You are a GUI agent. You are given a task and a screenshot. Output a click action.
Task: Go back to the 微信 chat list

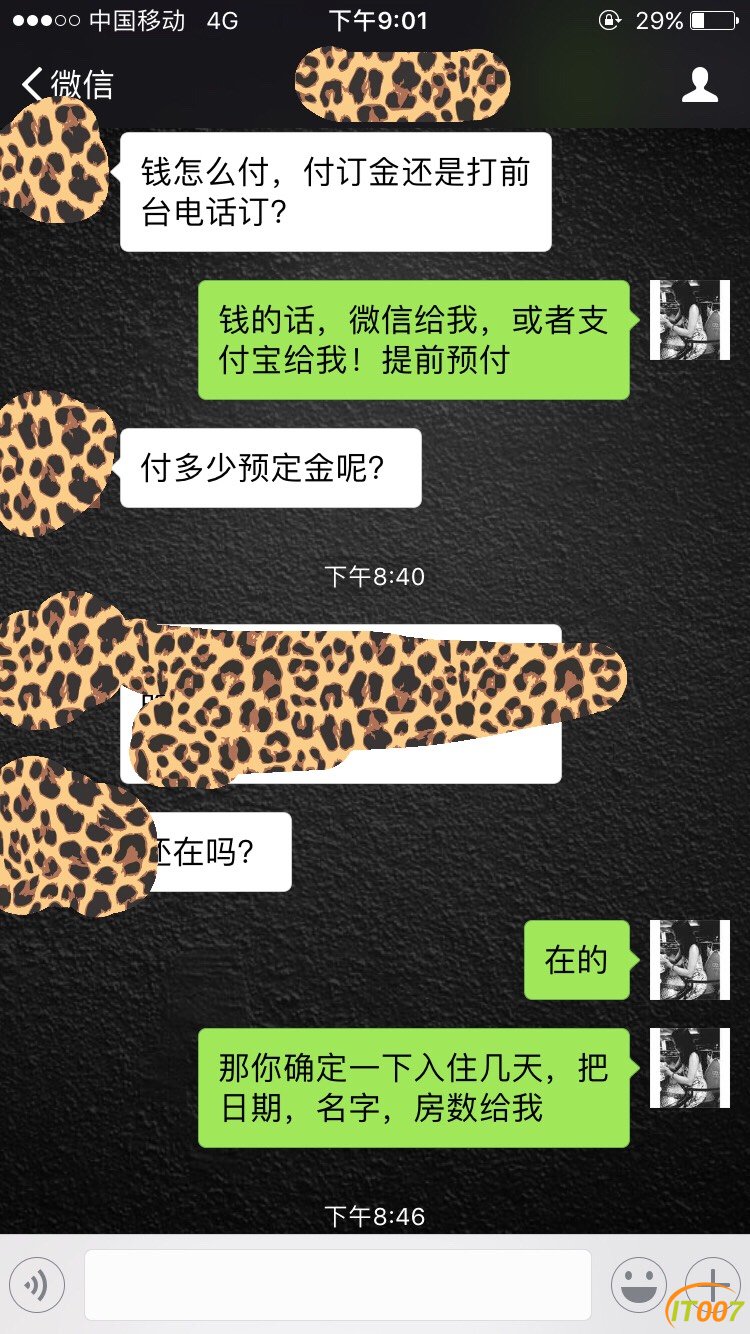pyautogui.click(x=66, y=85)
